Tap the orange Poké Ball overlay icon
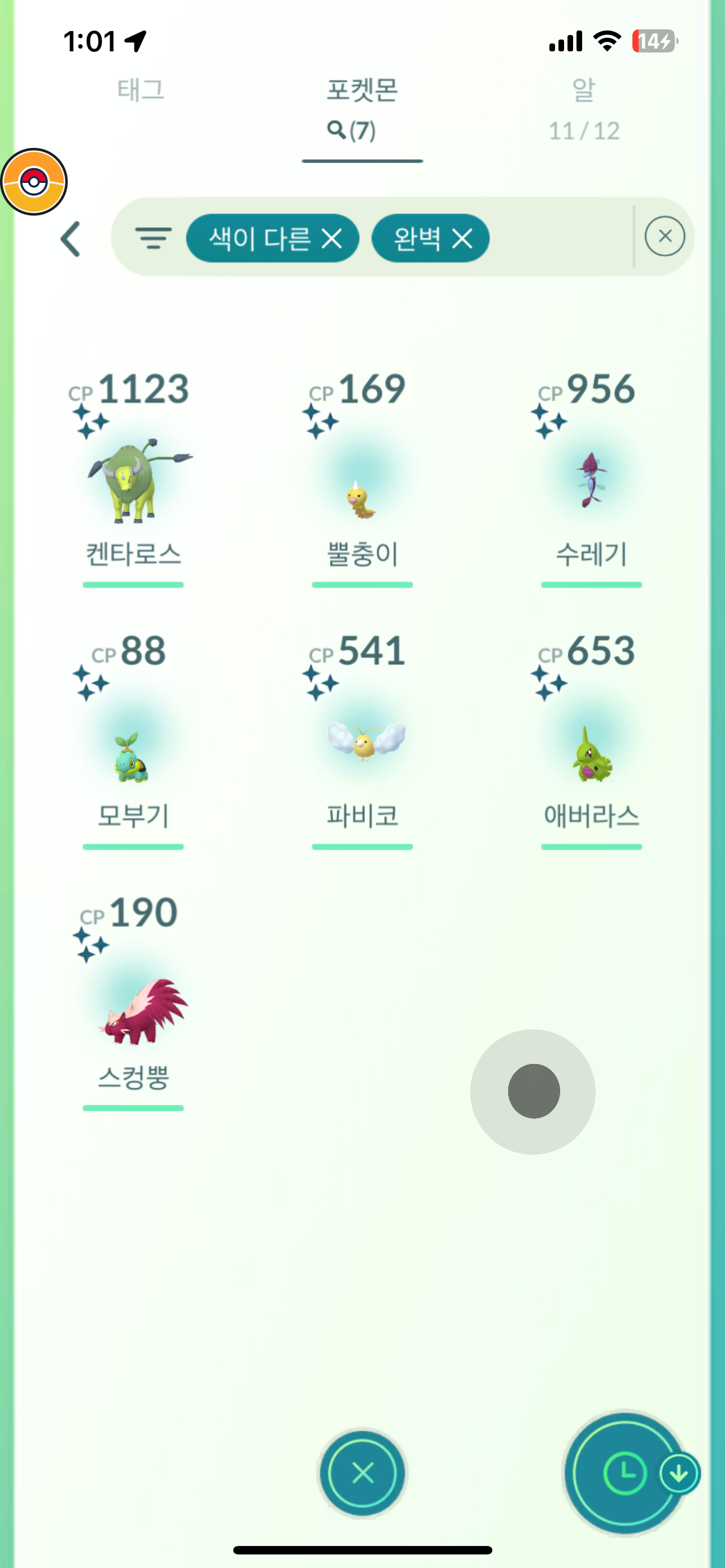The width and height of the screenshot is (725, 1568). (34, 181)
